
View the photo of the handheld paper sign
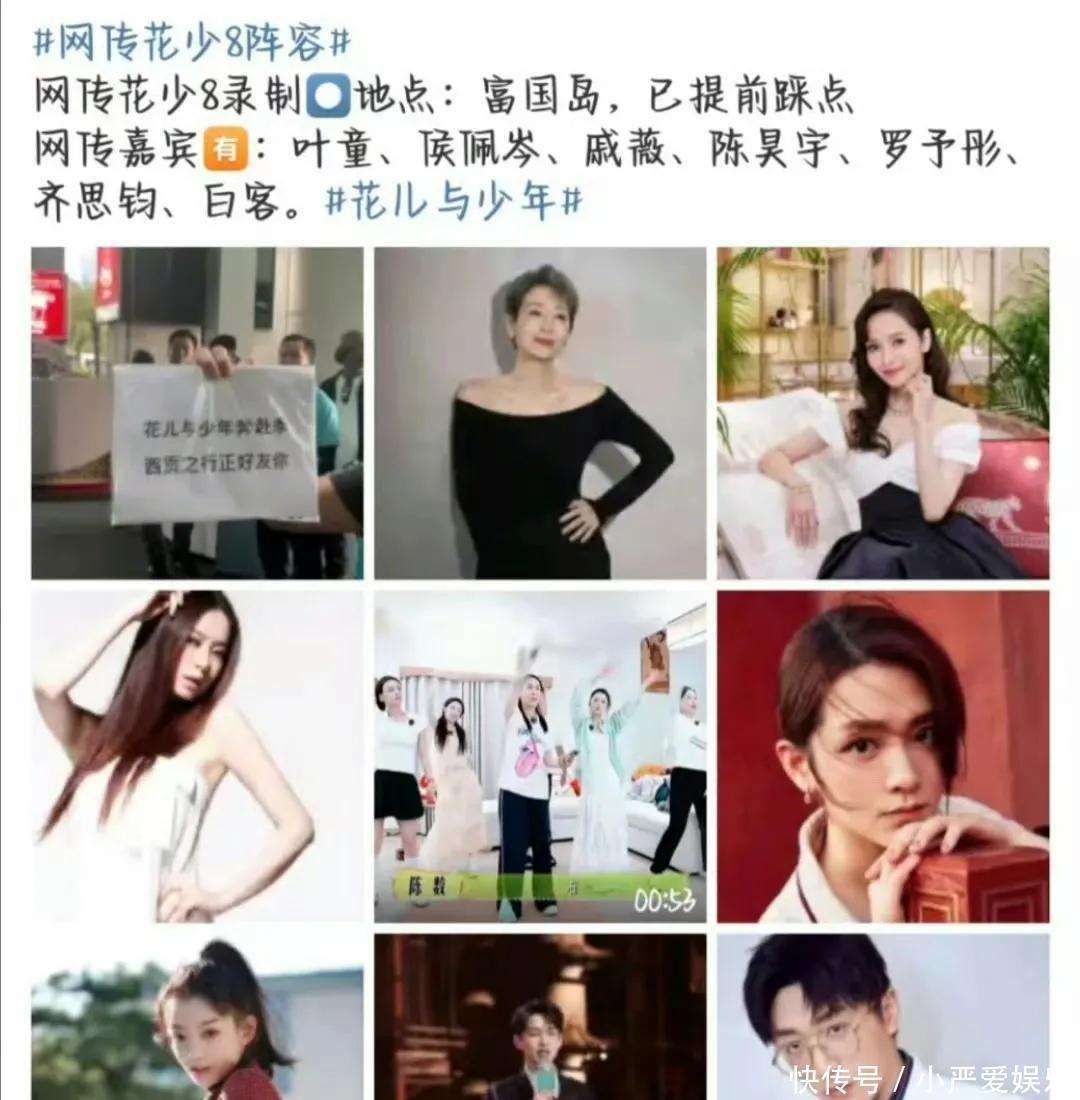197,413
